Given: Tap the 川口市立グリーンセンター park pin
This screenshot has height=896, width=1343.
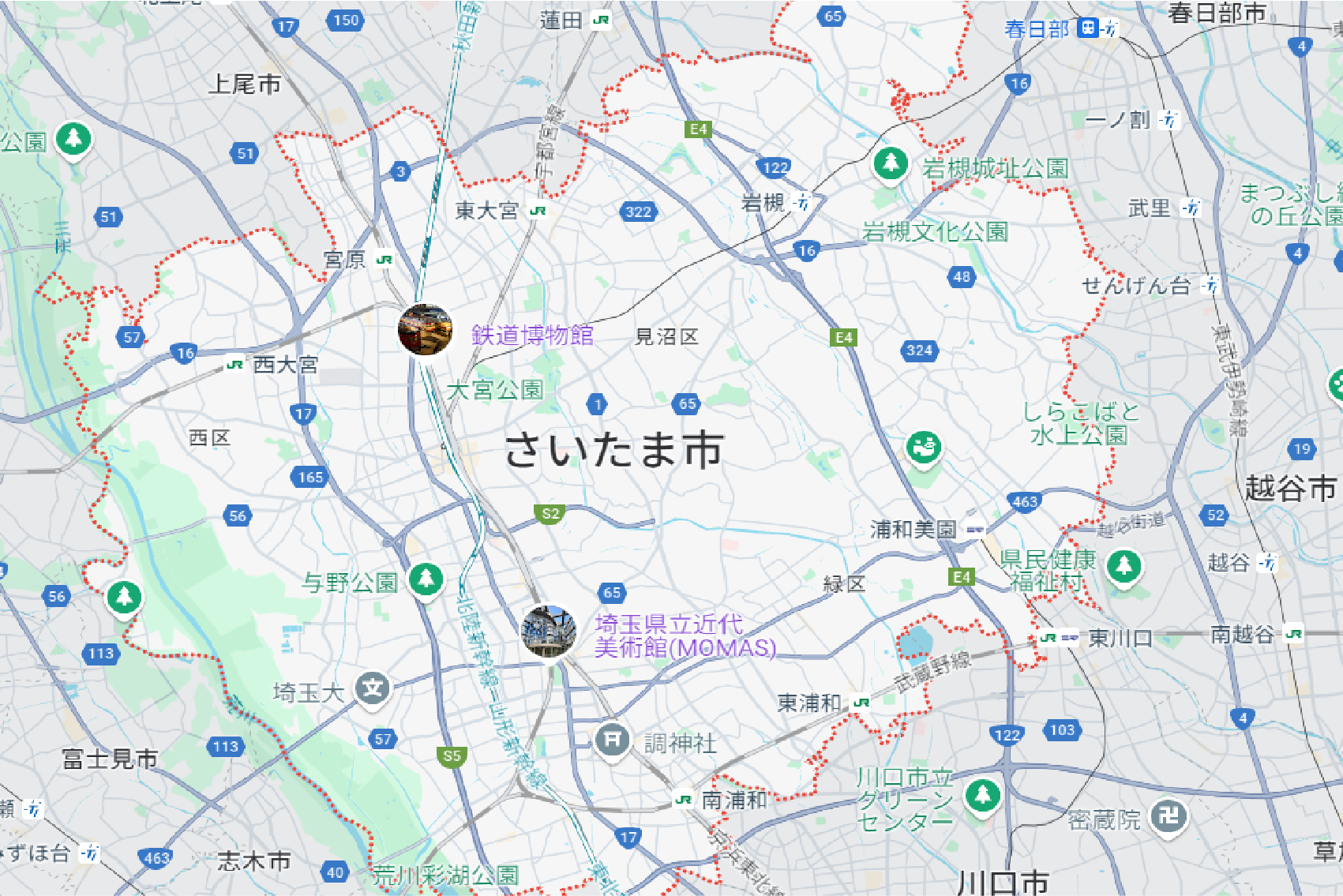Looking at the screenshot, I should (x=982, y=794).
